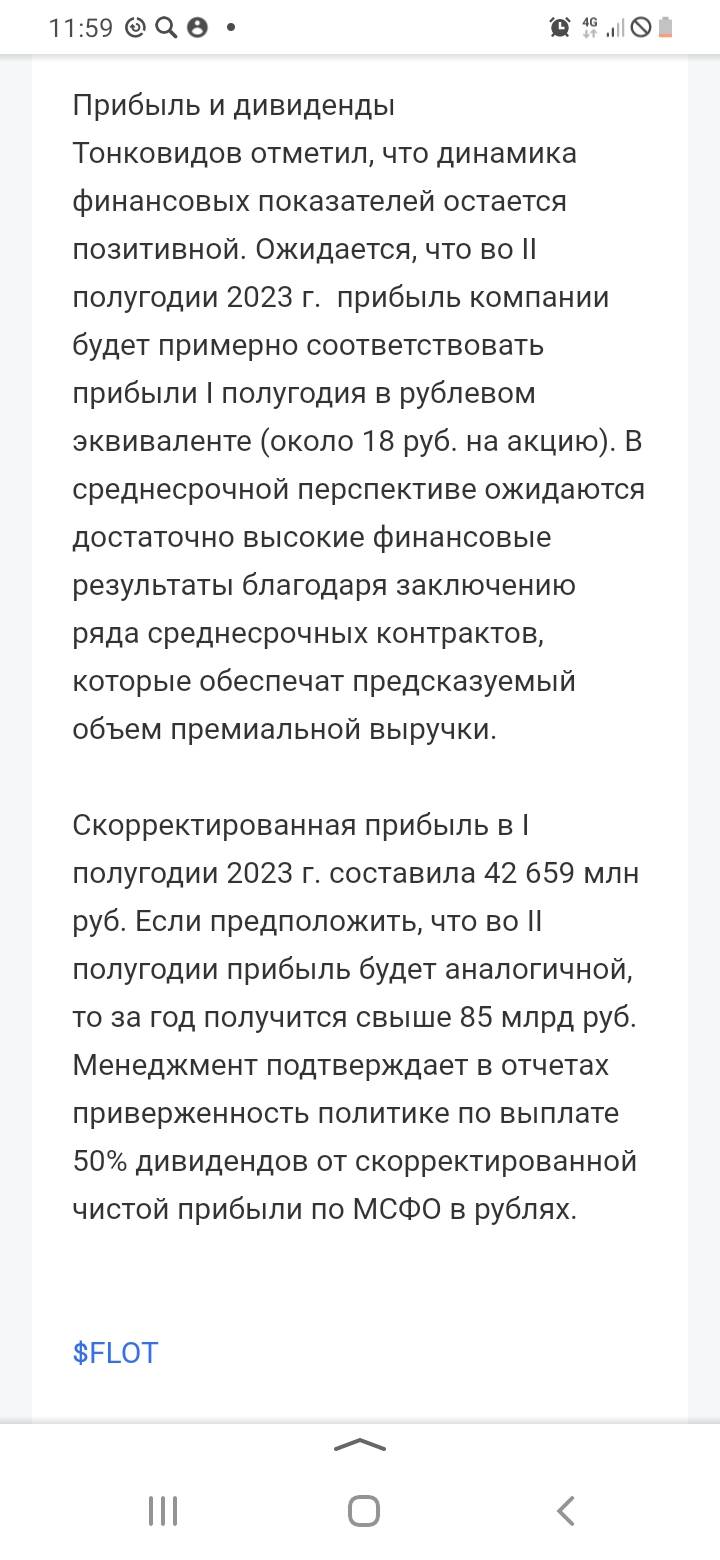Go back with the system back button
Screen dimensions: 720x1560
[566, 1511]
